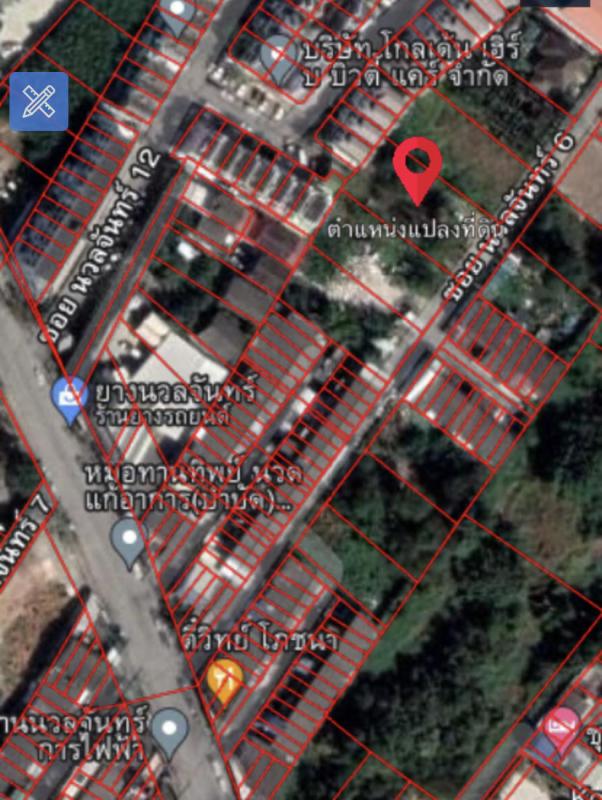Open the orange restaurant marker โภชนา

click(224, 680)
